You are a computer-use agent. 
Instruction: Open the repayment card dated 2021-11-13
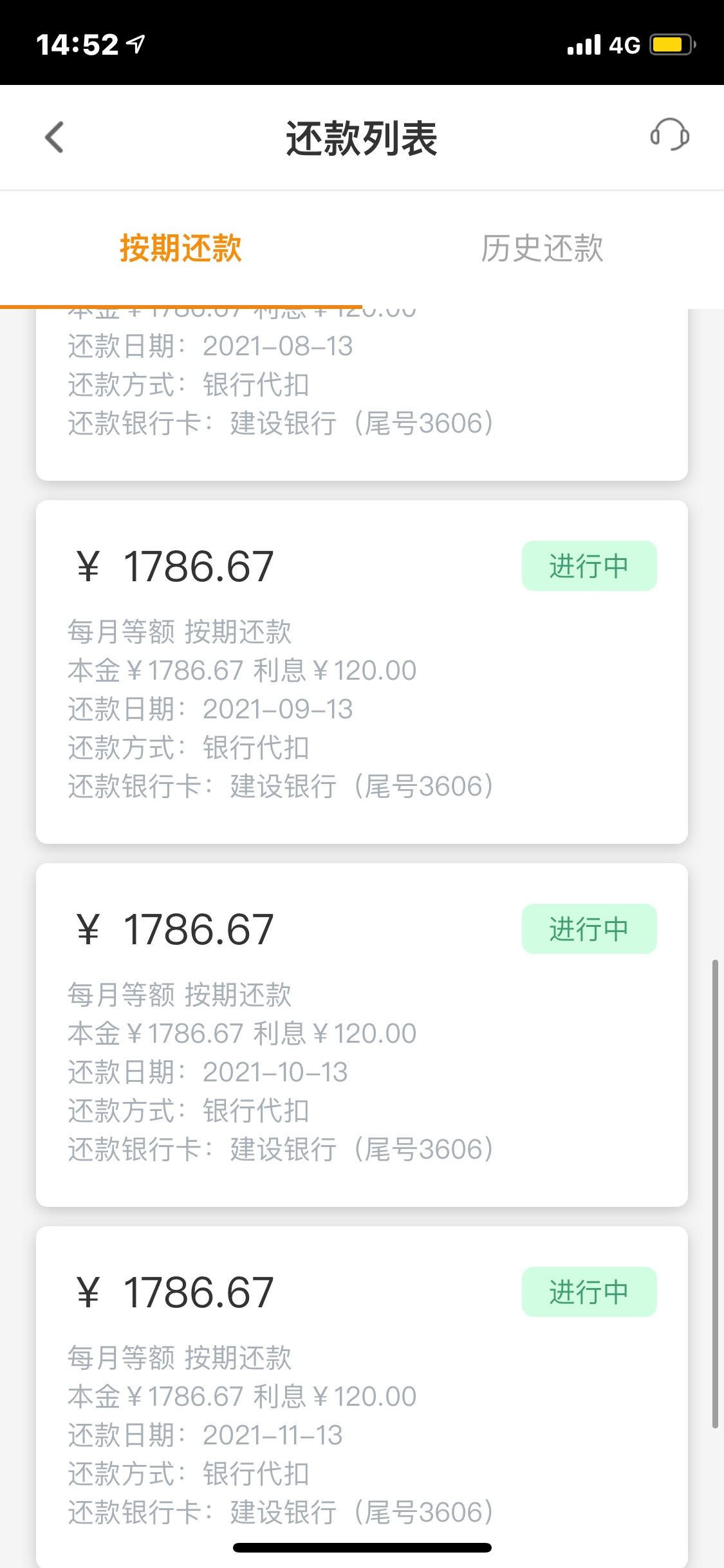pyautogui.click(x=362, y=1397)
